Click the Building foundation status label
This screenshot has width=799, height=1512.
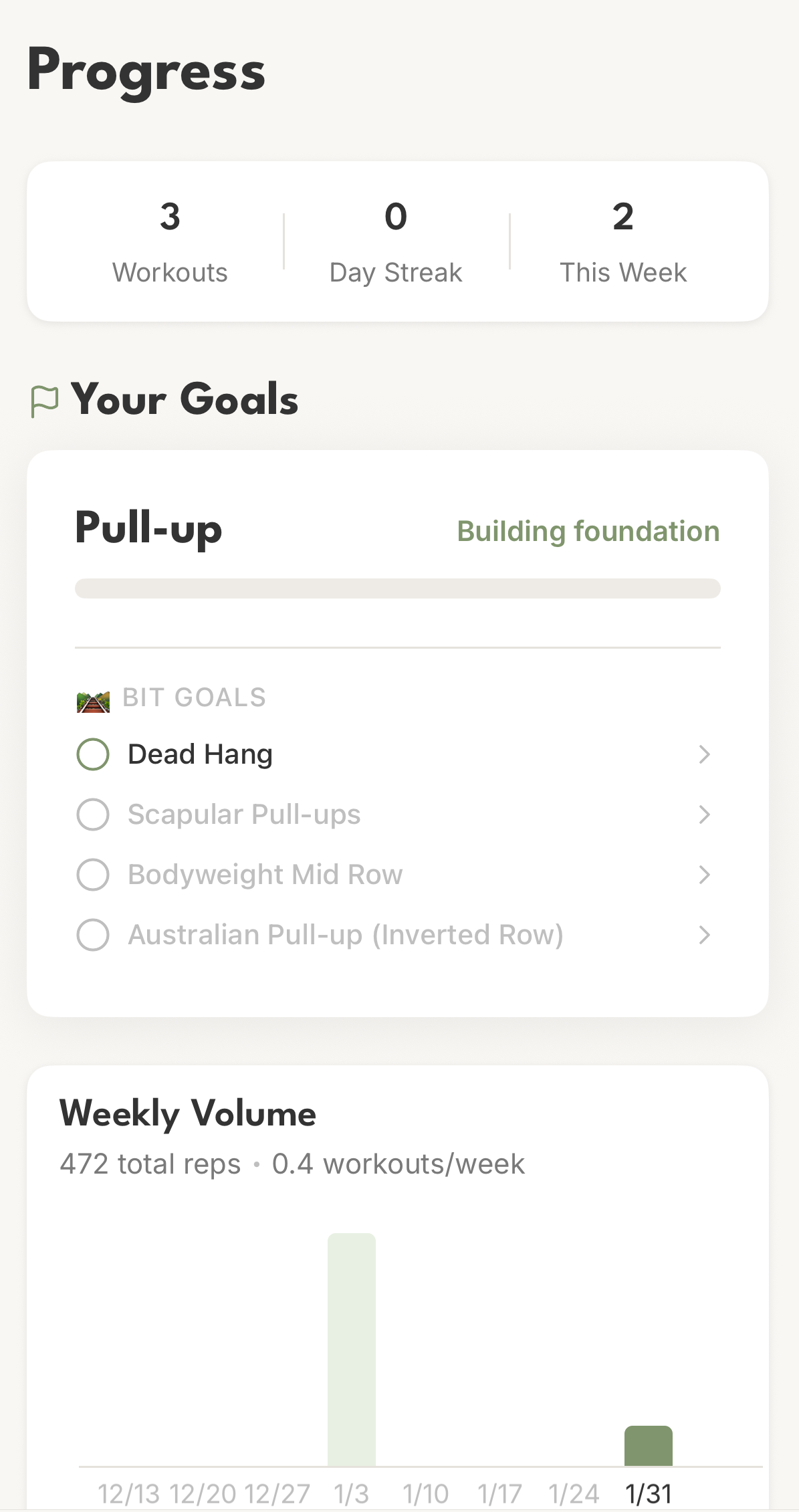pos(588,531)
